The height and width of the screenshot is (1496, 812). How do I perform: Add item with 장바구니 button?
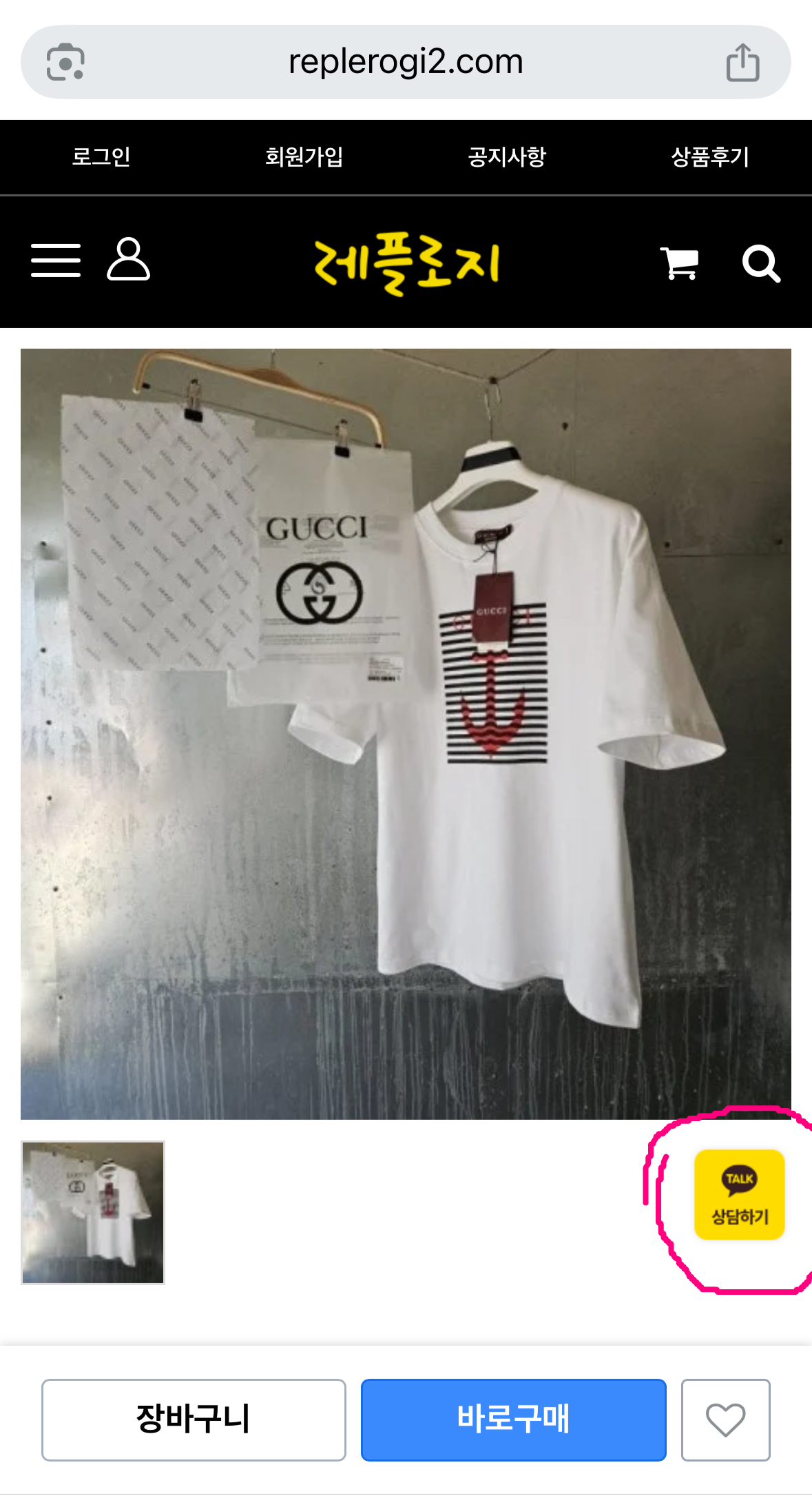pos(194,1420)
